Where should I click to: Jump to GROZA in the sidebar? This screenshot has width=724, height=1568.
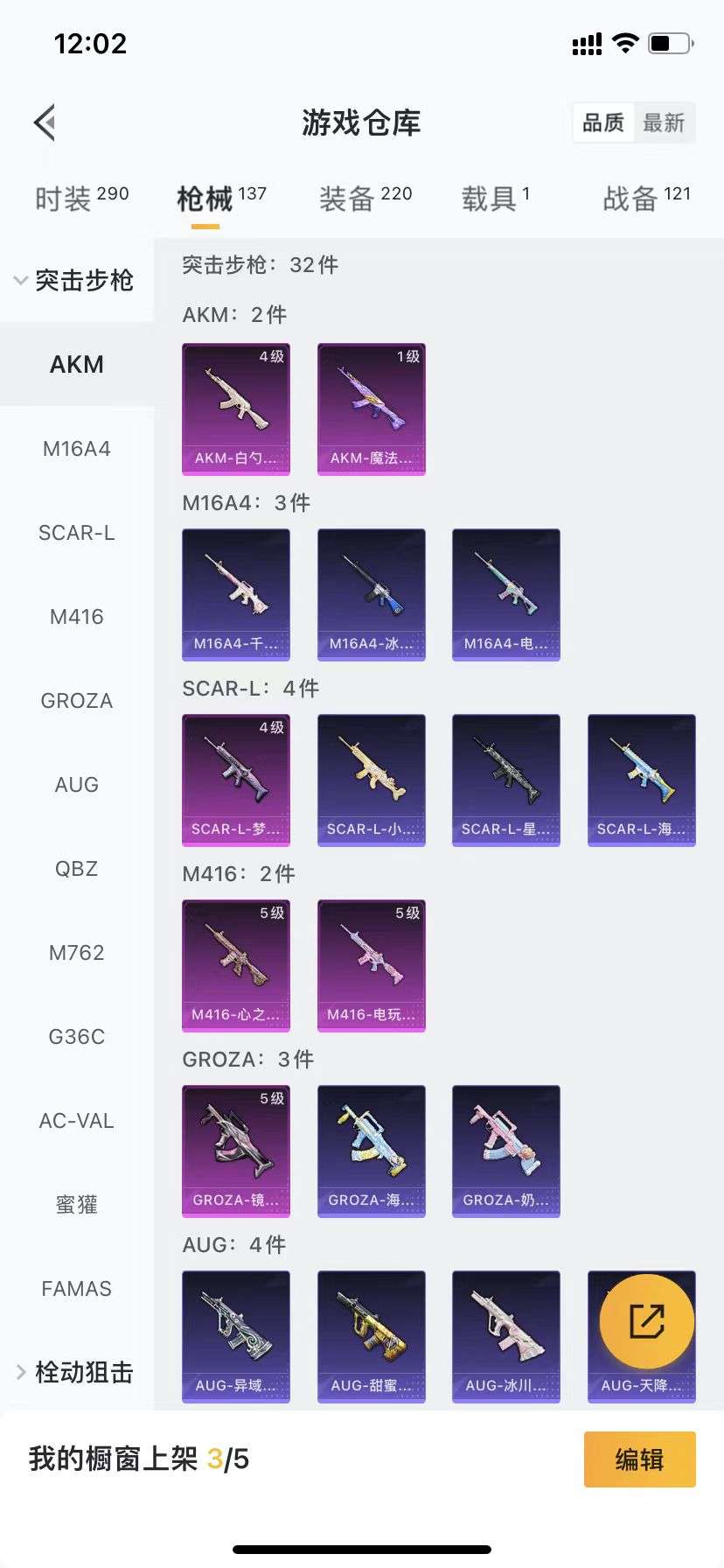(77, 701)
